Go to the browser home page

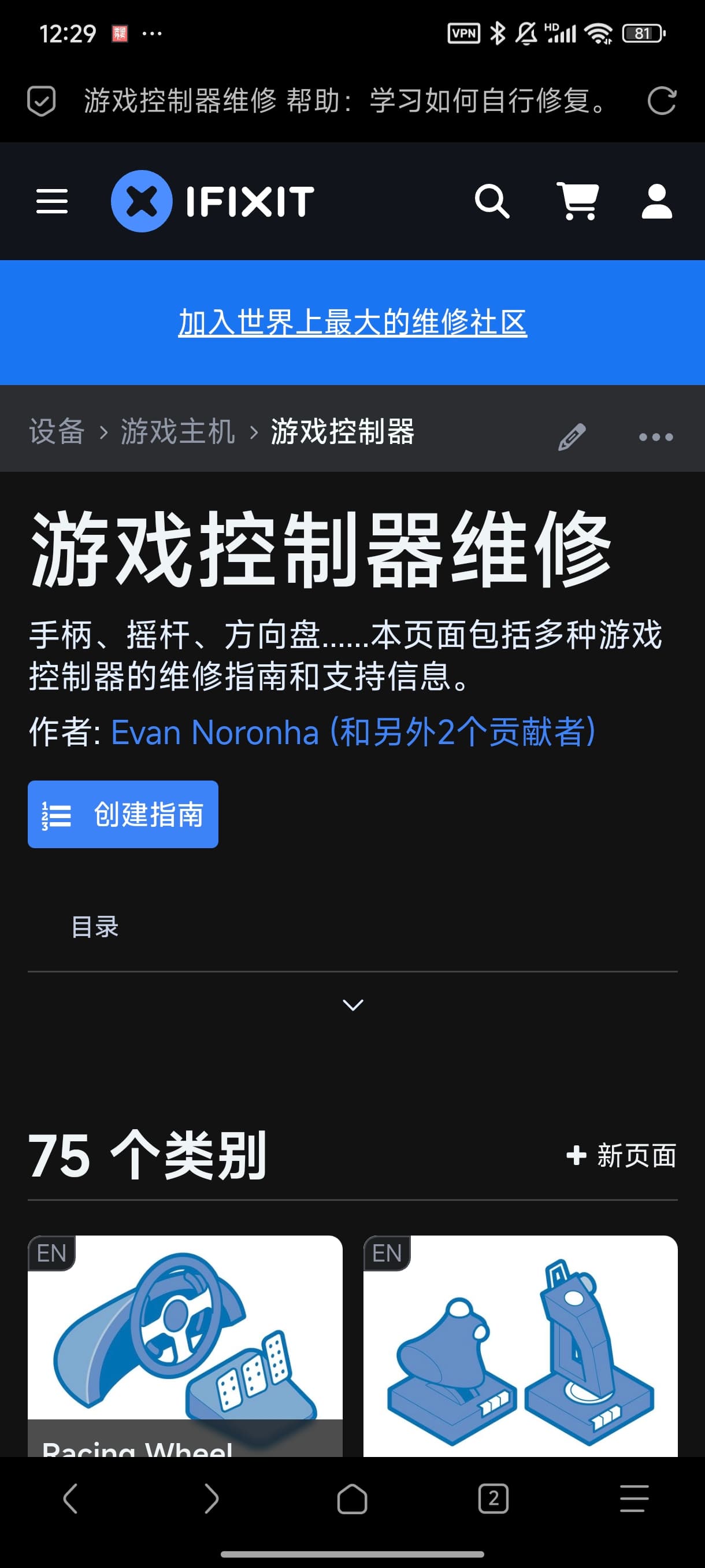coord(352,1498)
